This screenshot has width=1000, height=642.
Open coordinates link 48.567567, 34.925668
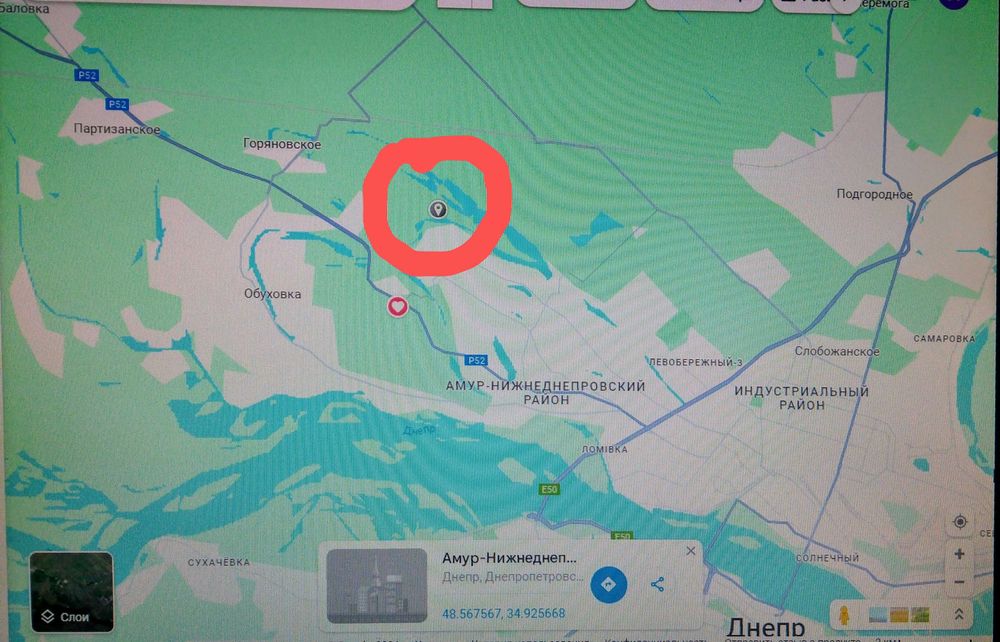pos(503,614)
